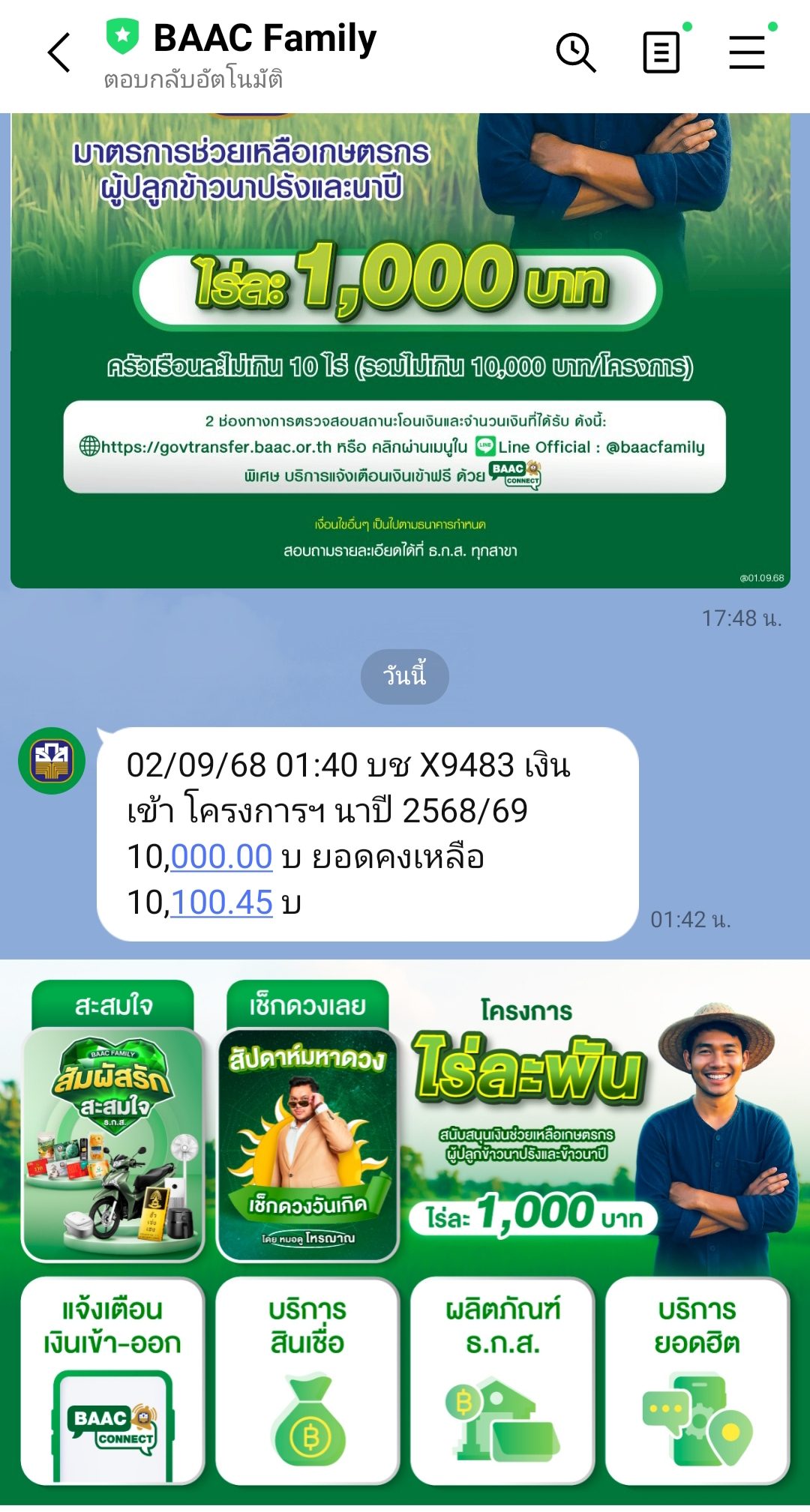Open the chat menu (three lines)
The width and height of the screenshot is (810, 1512).
747,52
